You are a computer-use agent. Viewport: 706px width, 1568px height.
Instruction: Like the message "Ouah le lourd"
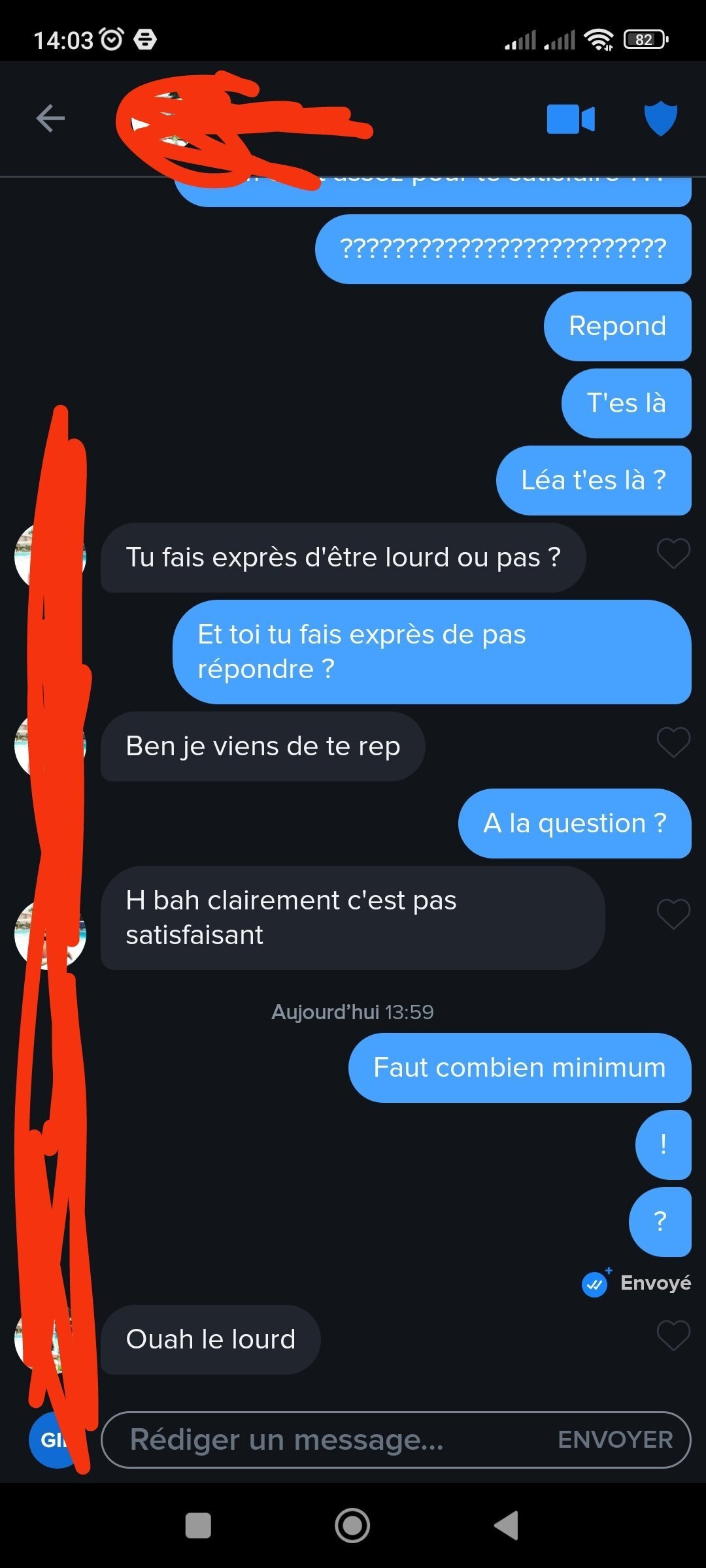coord(673,1335)
